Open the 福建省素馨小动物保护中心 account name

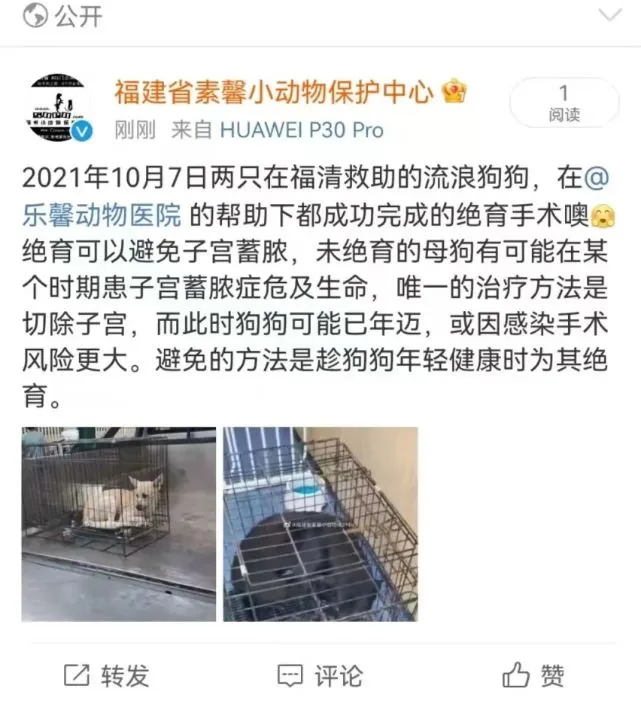pyautogui.click(x=275, y=93)
